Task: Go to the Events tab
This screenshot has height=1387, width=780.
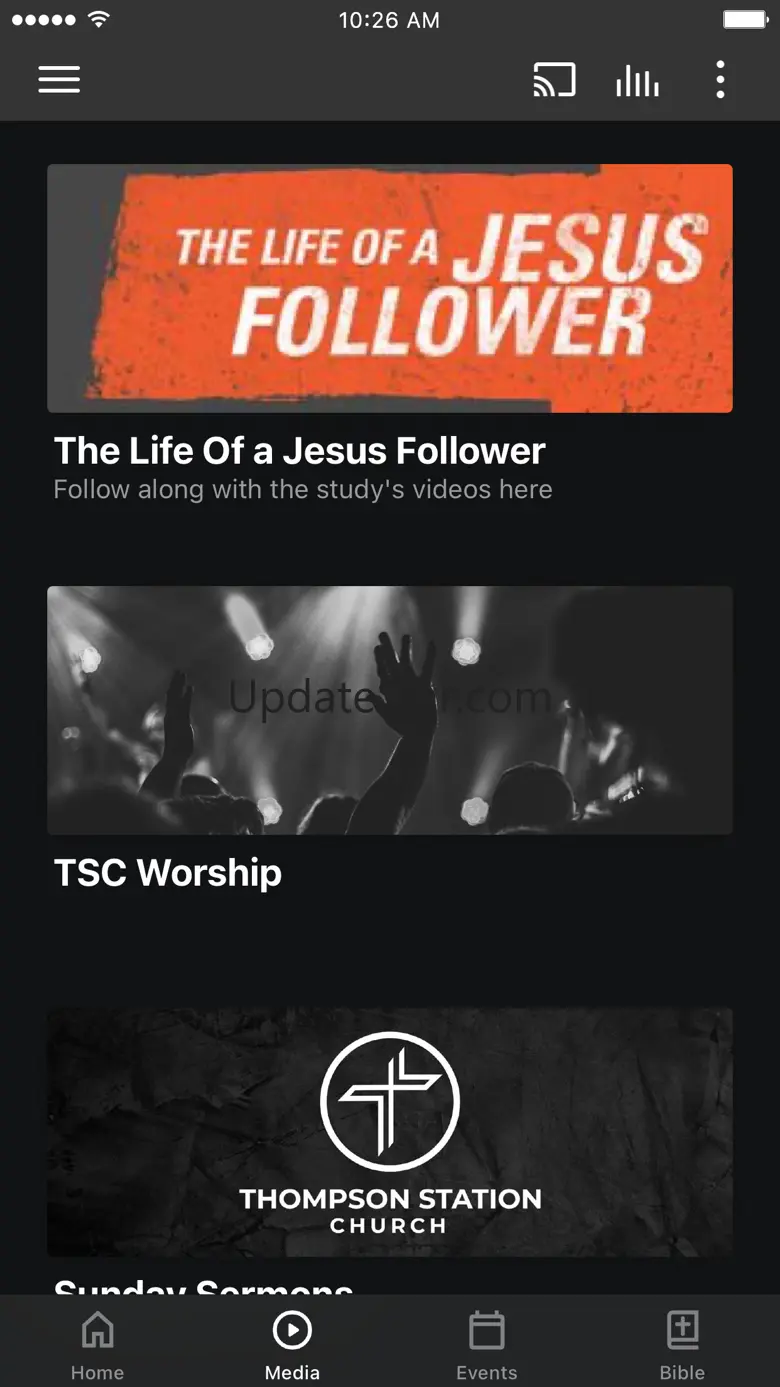Action: click(x=487, y=1345)
